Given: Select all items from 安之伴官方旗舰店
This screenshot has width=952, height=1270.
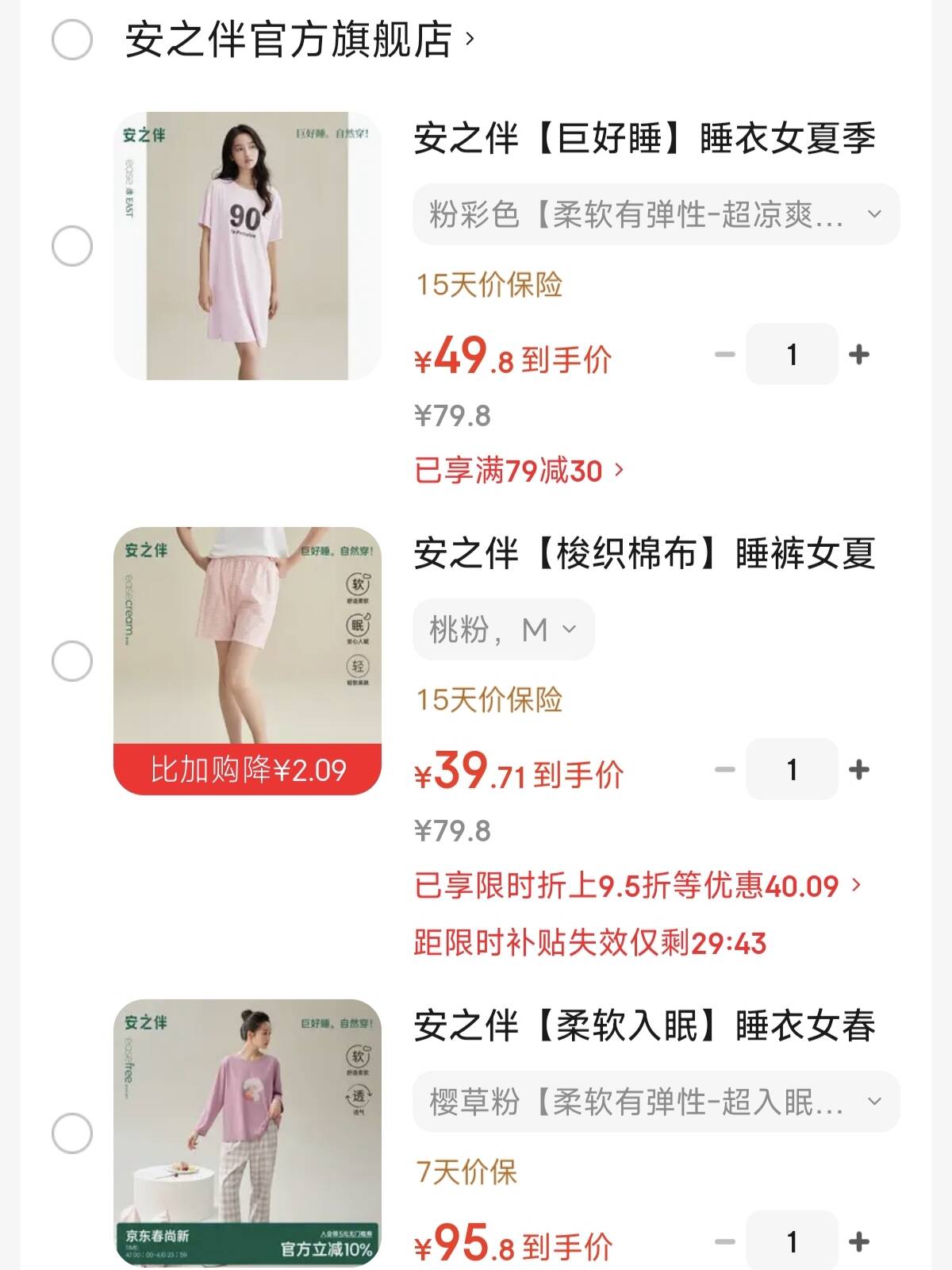Looking at the screenshot, I should 72,40.
